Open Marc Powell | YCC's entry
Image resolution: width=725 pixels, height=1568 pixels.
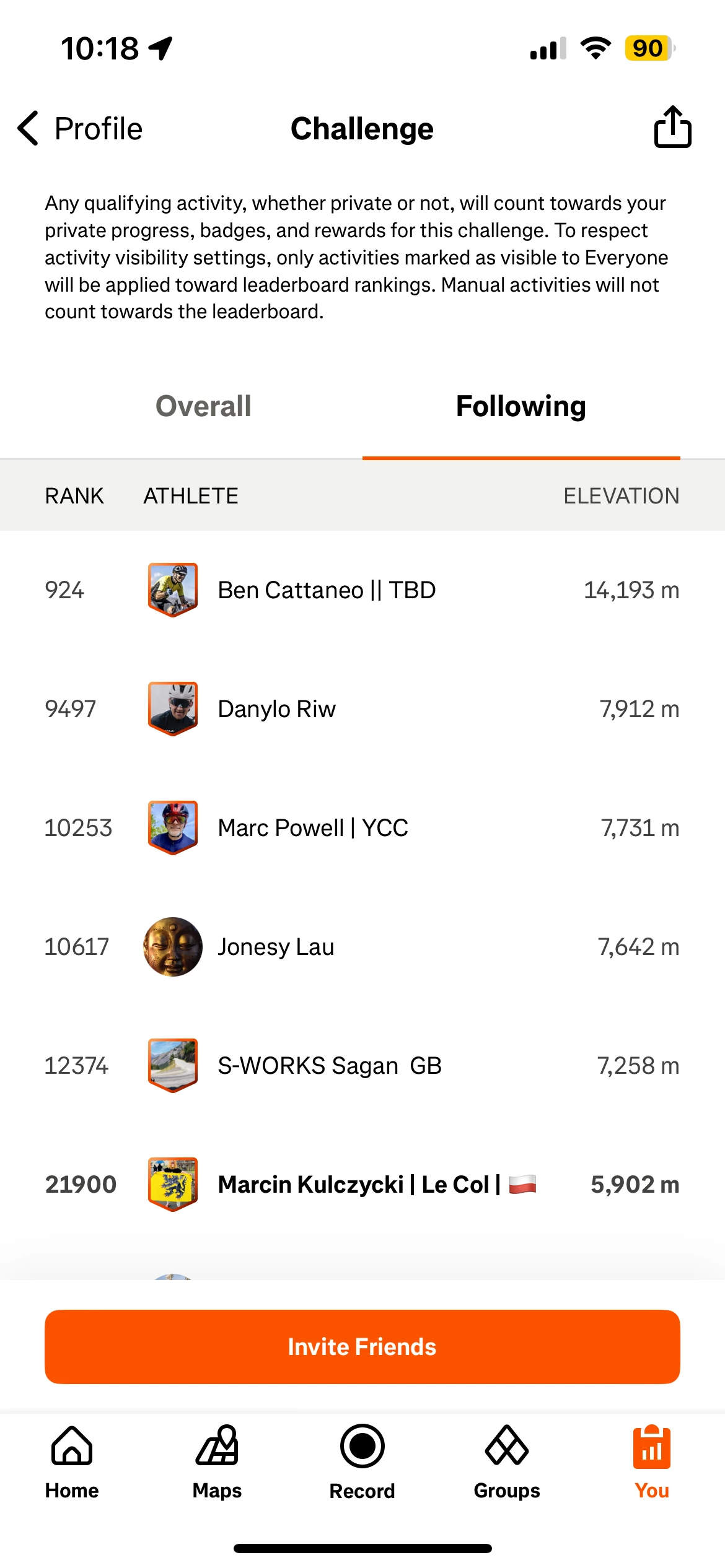pyautogui.click(x=313, y=828)
